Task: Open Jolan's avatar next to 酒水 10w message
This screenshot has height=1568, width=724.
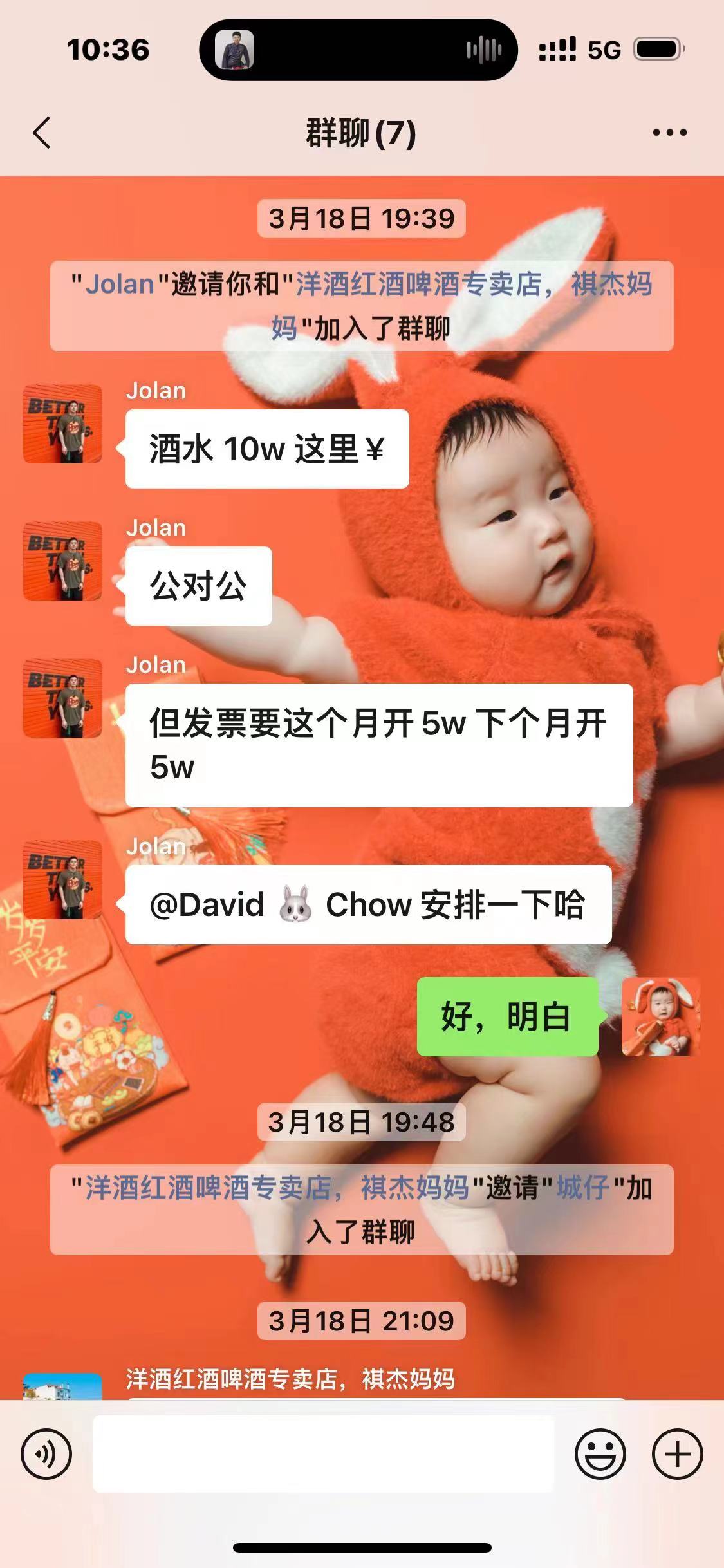Action: coord(62,424)
